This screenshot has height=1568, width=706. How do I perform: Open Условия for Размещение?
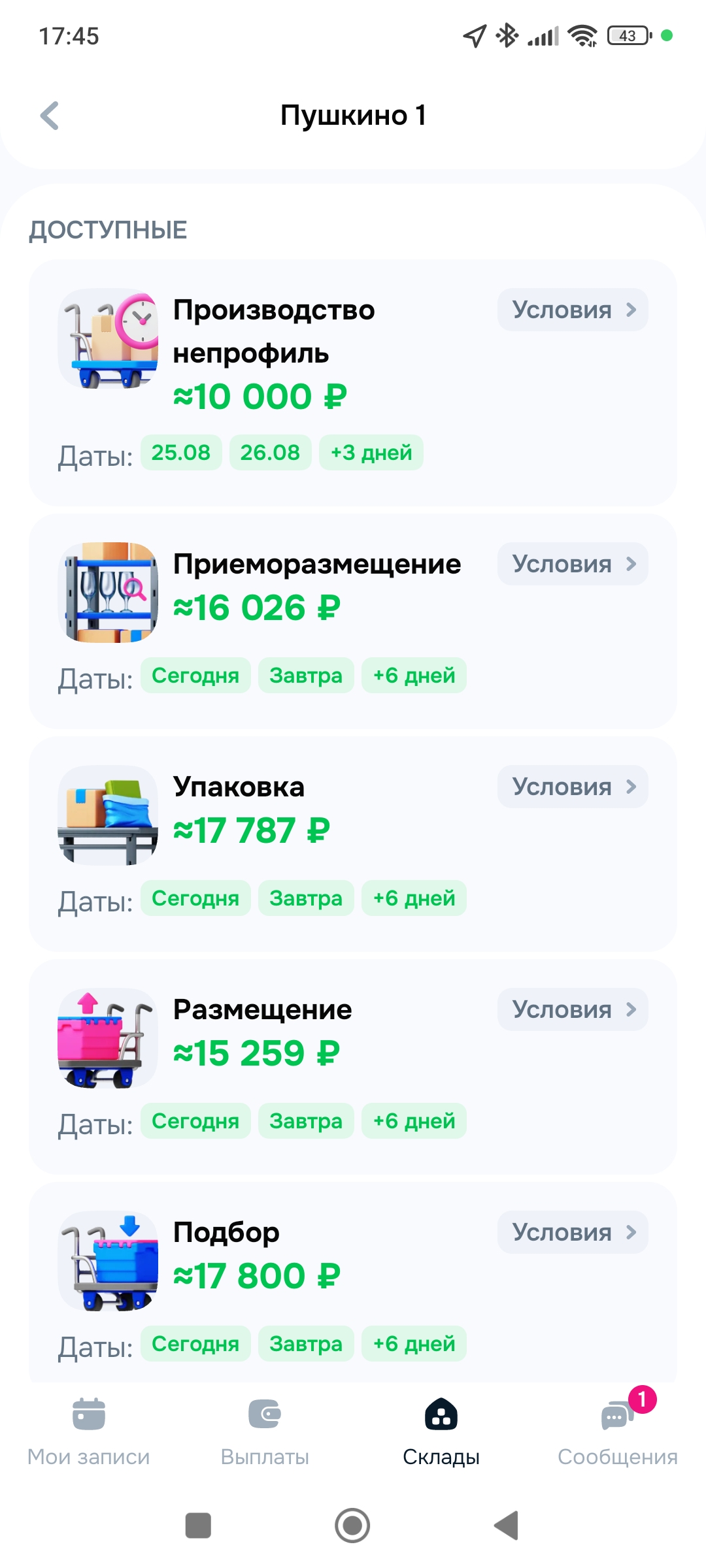pyautogui.click(x=573, y=1009)
